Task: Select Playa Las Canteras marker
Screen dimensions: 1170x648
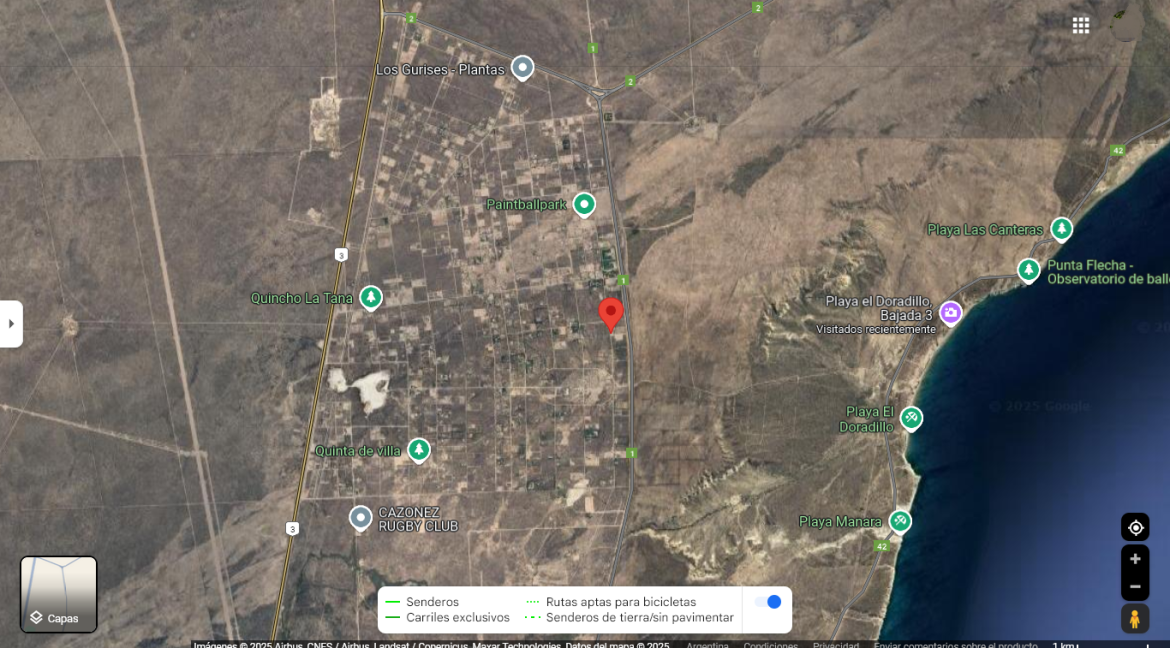Action: (x=1061, y=229)
